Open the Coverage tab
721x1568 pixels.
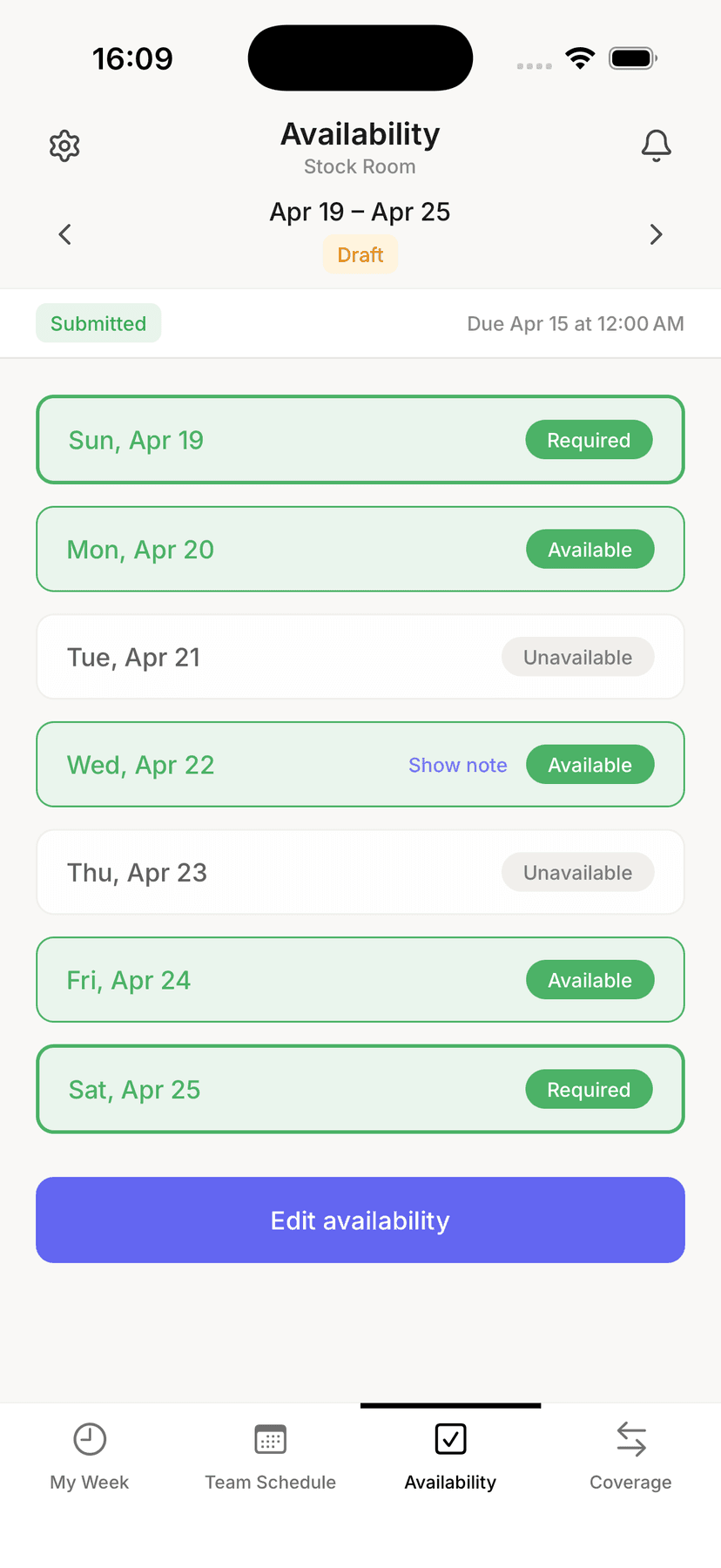point(630,1456)
